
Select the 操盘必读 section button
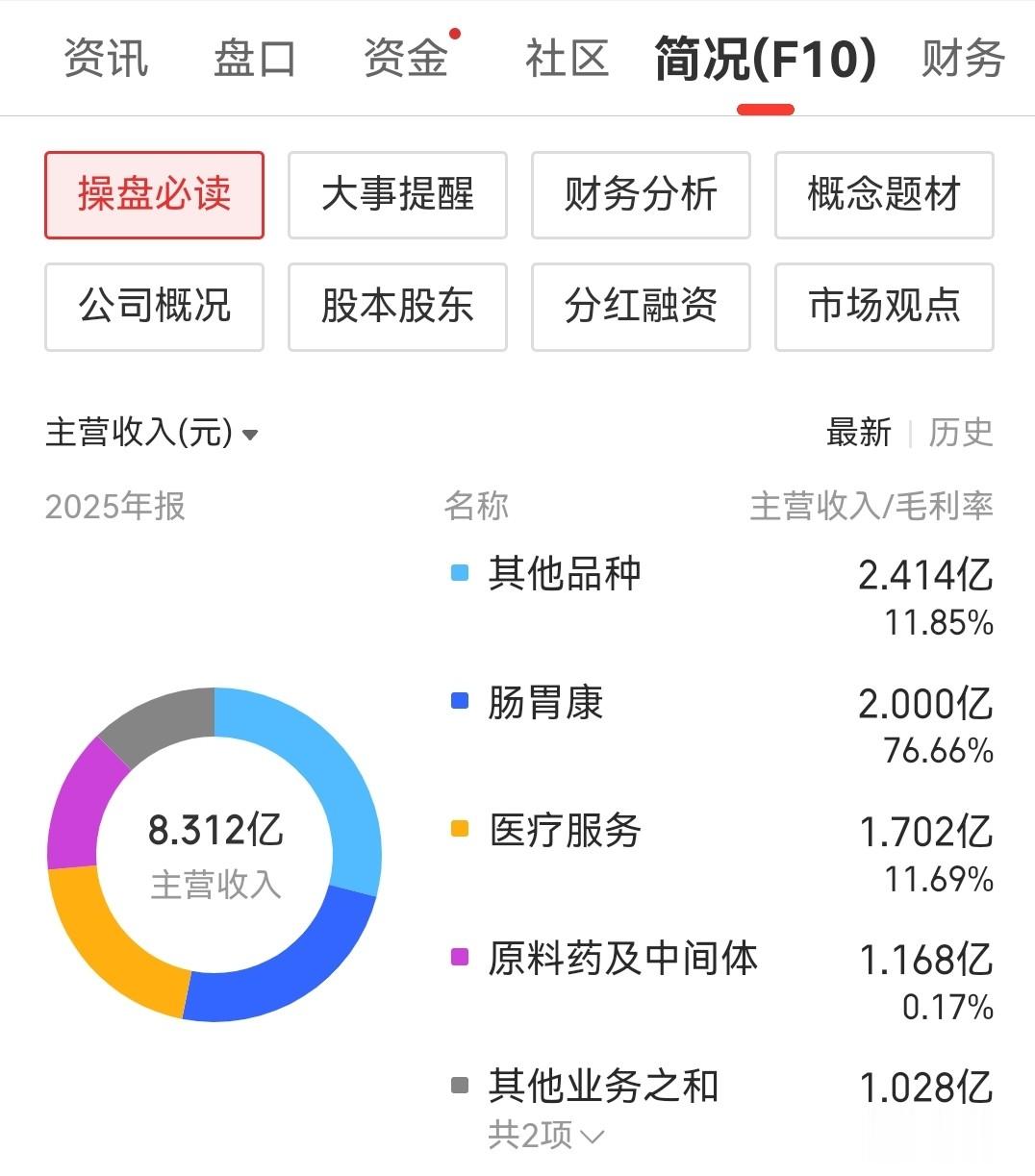click(x=154, y=195)
